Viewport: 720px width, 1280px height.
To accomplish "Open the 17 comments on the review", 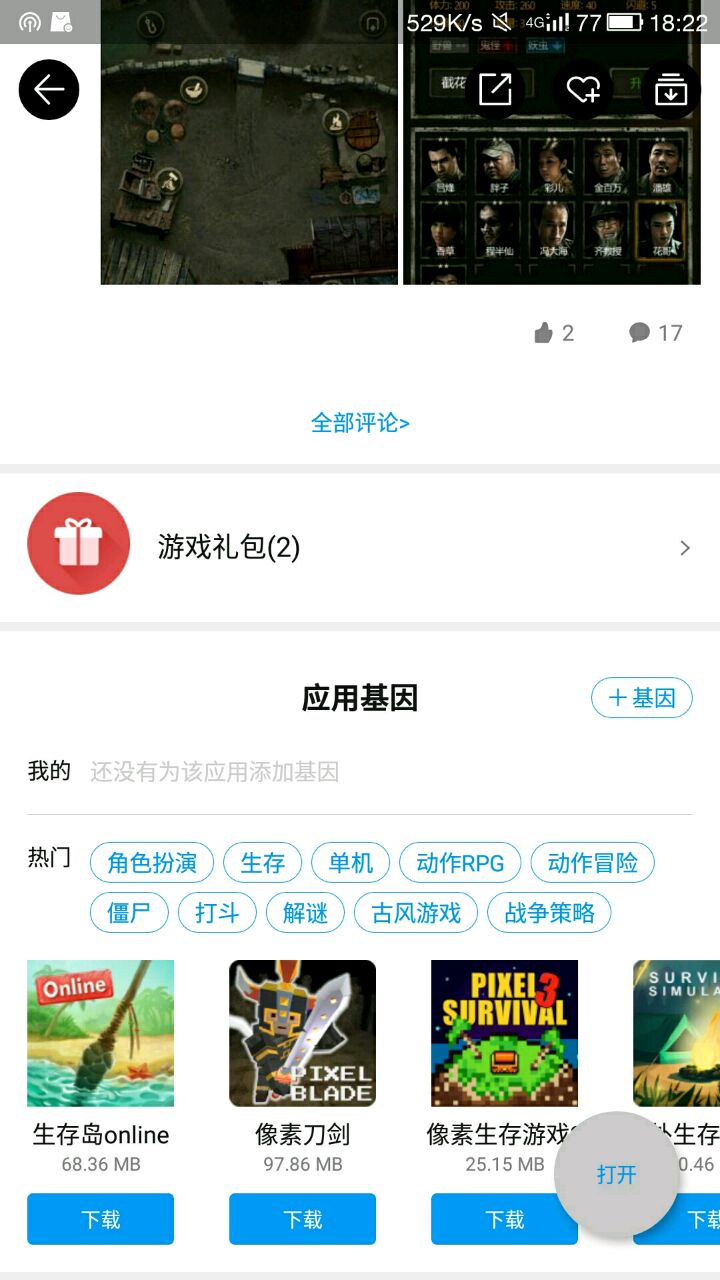I will (x=655, y=333).
